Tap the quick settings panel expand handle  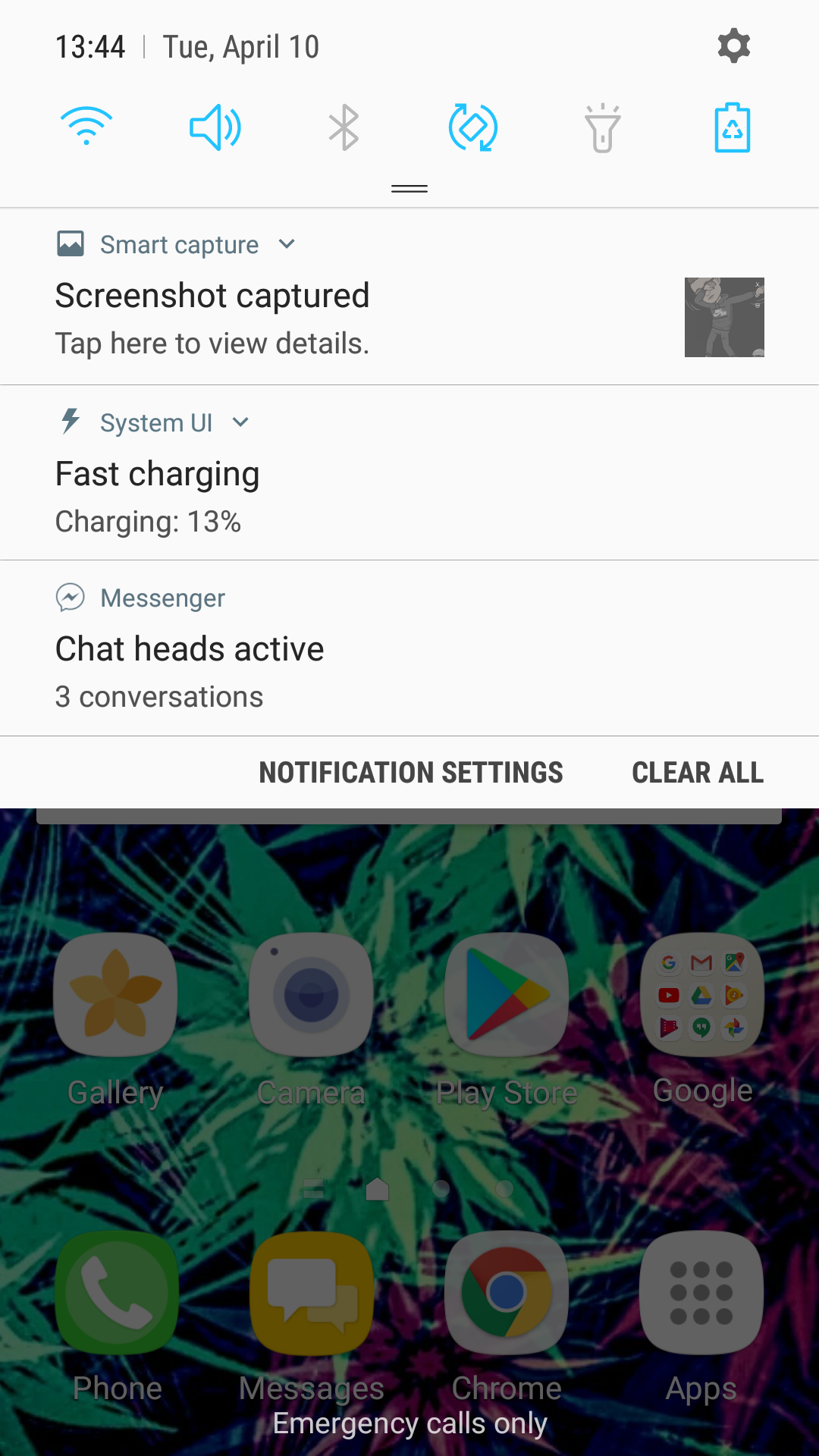[x=409, y=189]
